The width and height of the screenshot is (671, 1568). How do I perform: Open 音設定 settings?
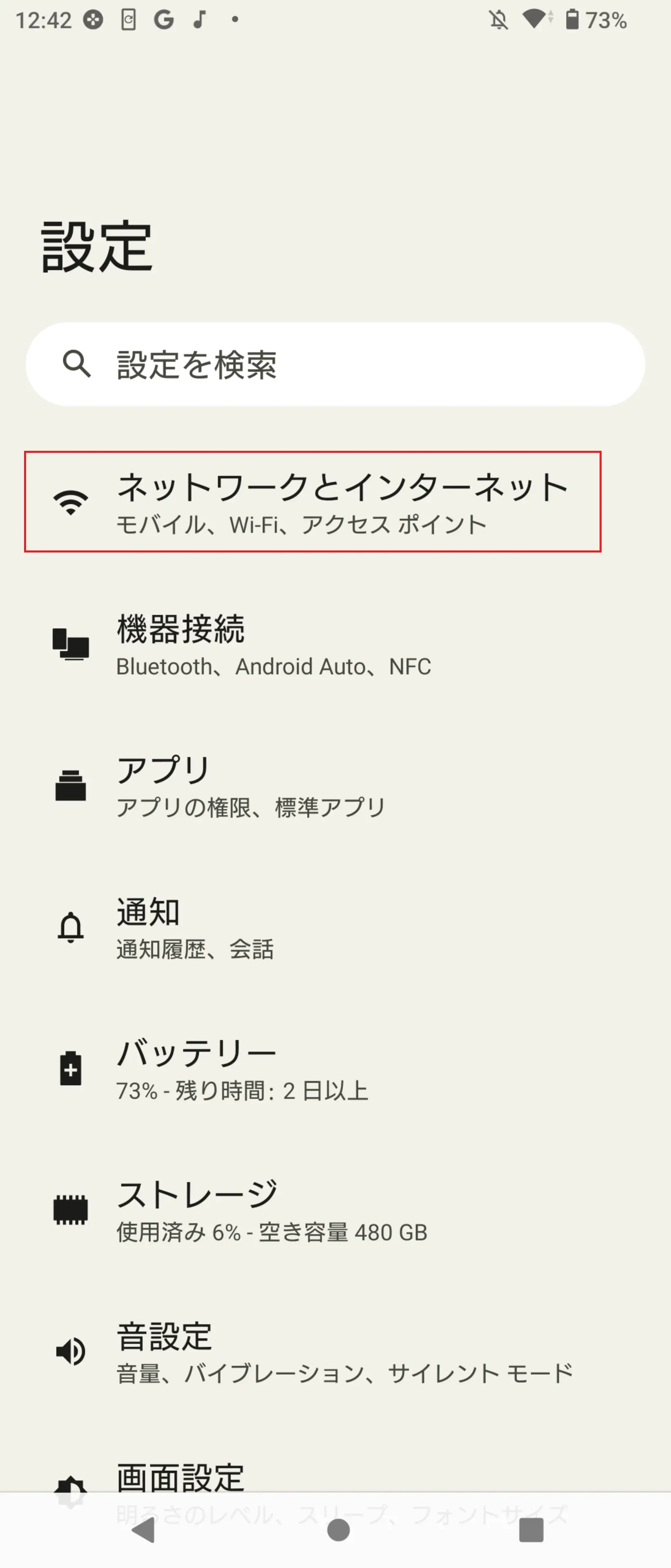tap(344, 1351)
